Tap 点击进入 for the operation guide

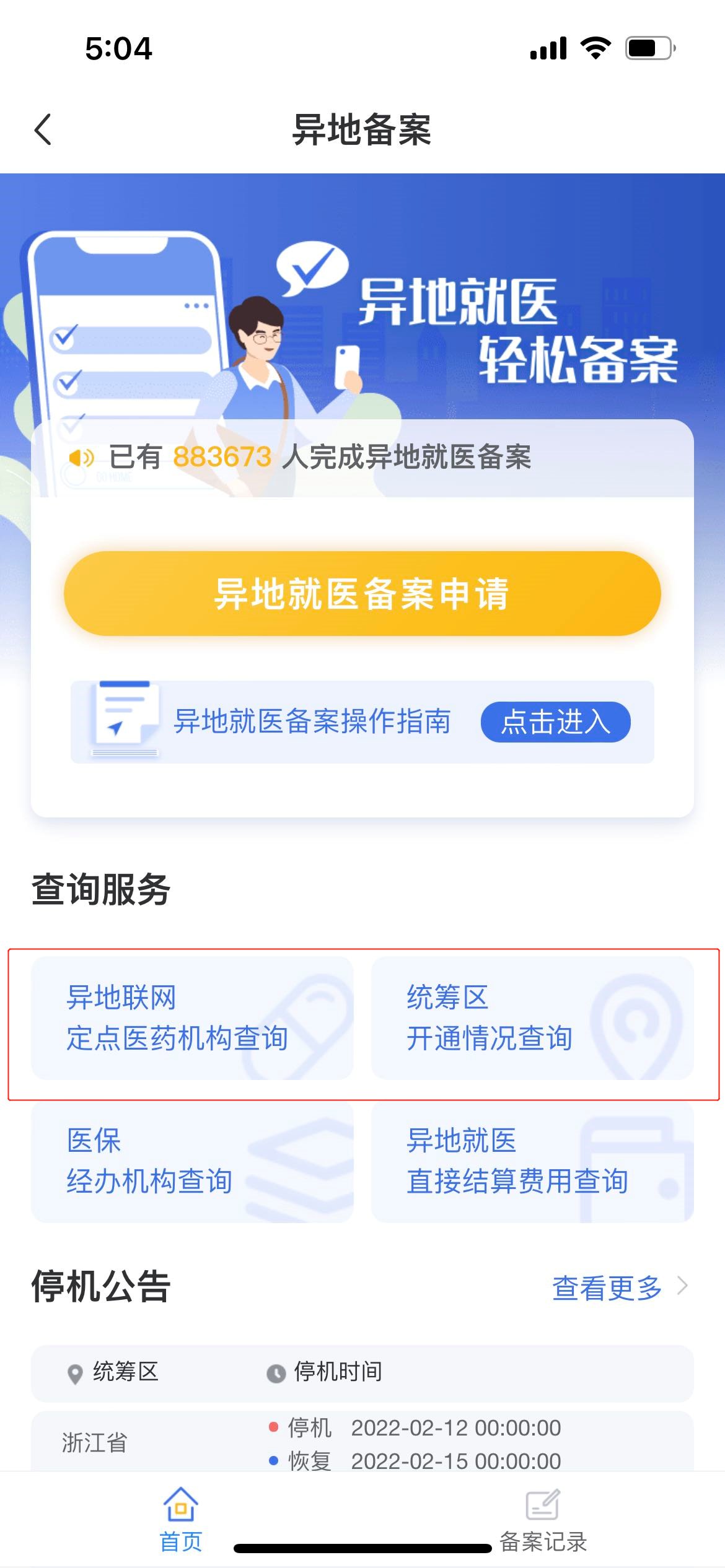coord(555,722)
